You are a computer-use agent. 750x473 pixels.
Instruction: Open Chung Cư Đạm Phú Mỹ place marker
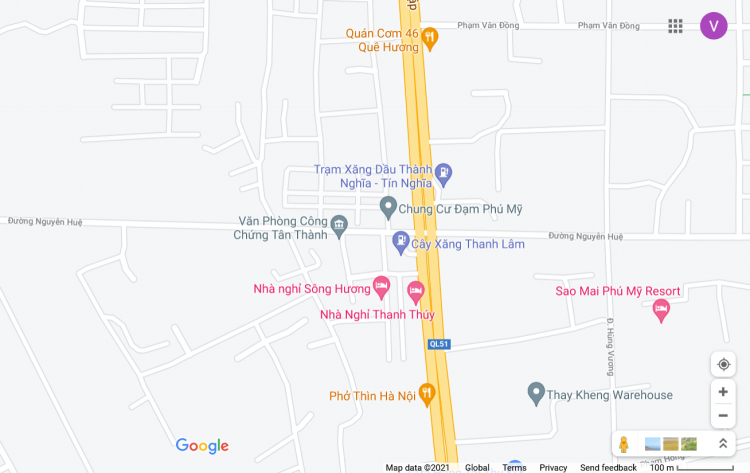pos(389,208)
